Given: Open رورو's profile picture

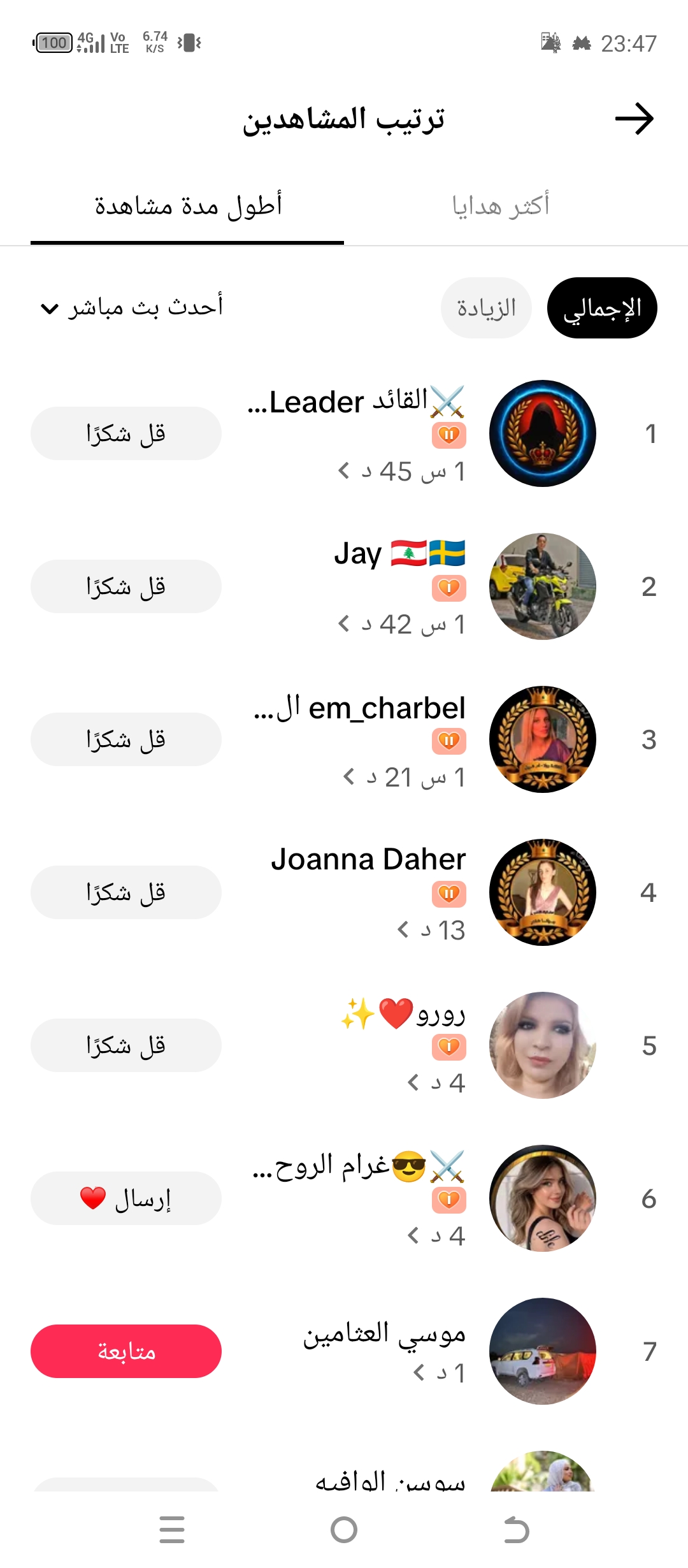Looking at the screenshot, I should pyautogui.click(x=543, y=1045).
